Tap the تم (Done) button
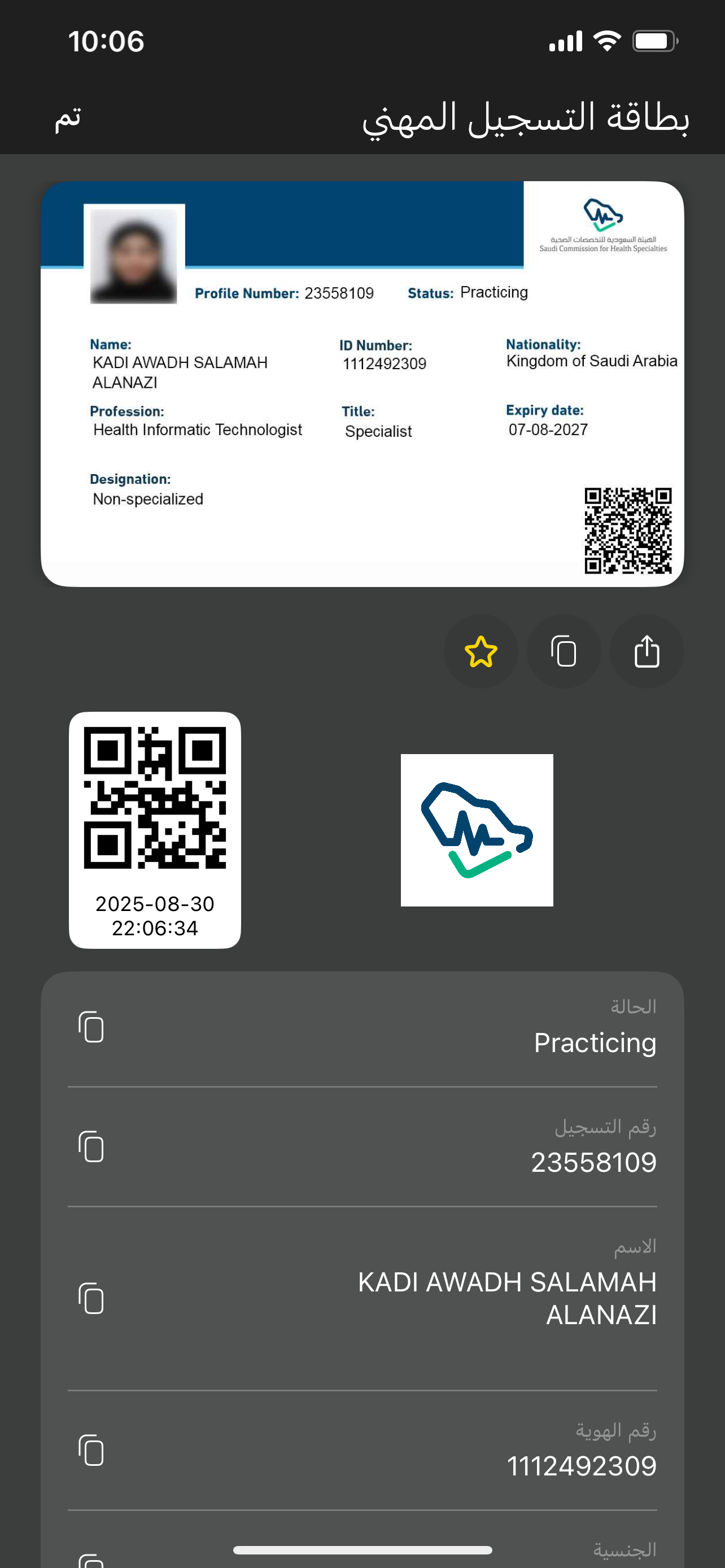725x1568 pixels. coord(68,117)
